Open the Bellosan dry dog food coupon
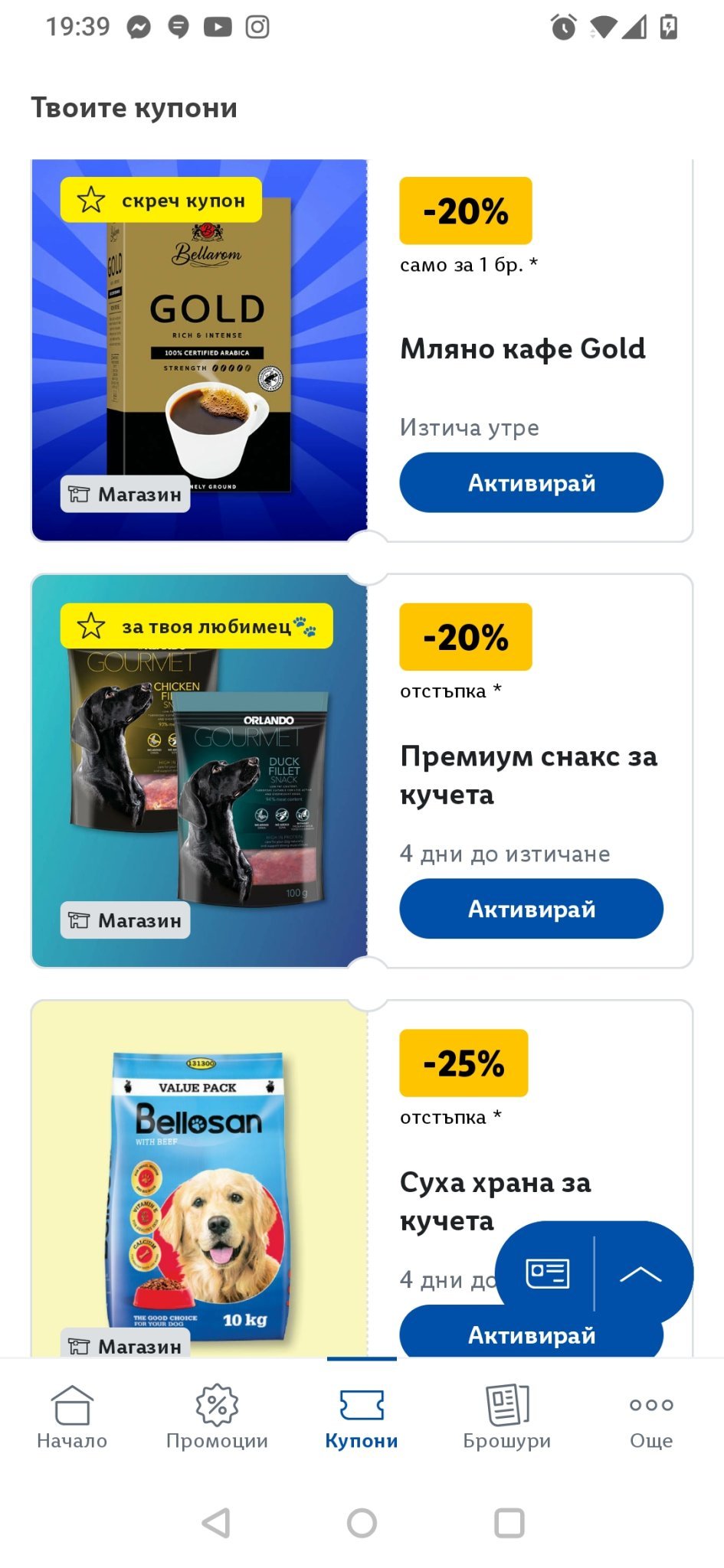Viewport: 724px width, 1568px height. [x=199, y=1179]
